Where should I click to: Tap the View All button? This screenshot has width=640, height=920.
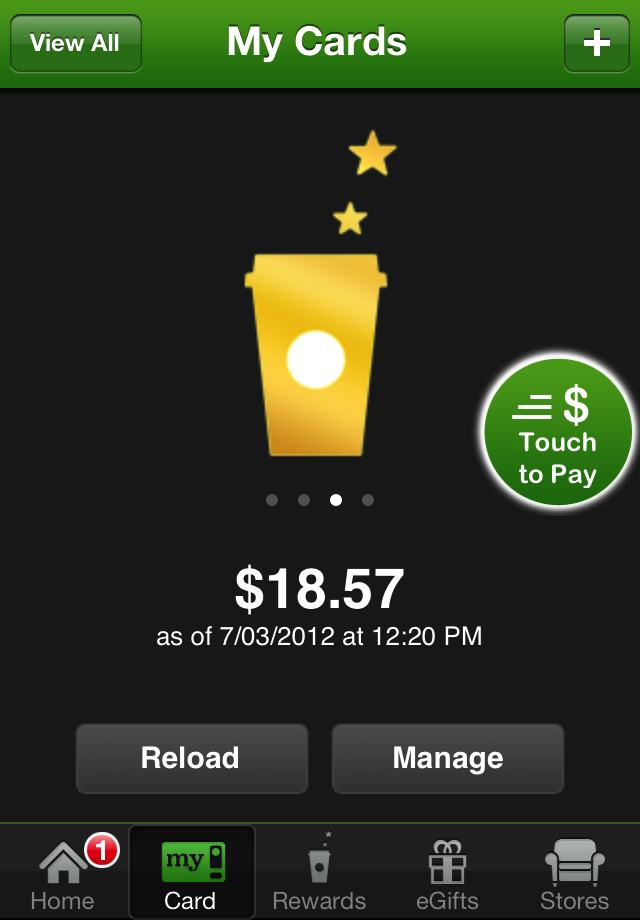[x=75, y=43]
